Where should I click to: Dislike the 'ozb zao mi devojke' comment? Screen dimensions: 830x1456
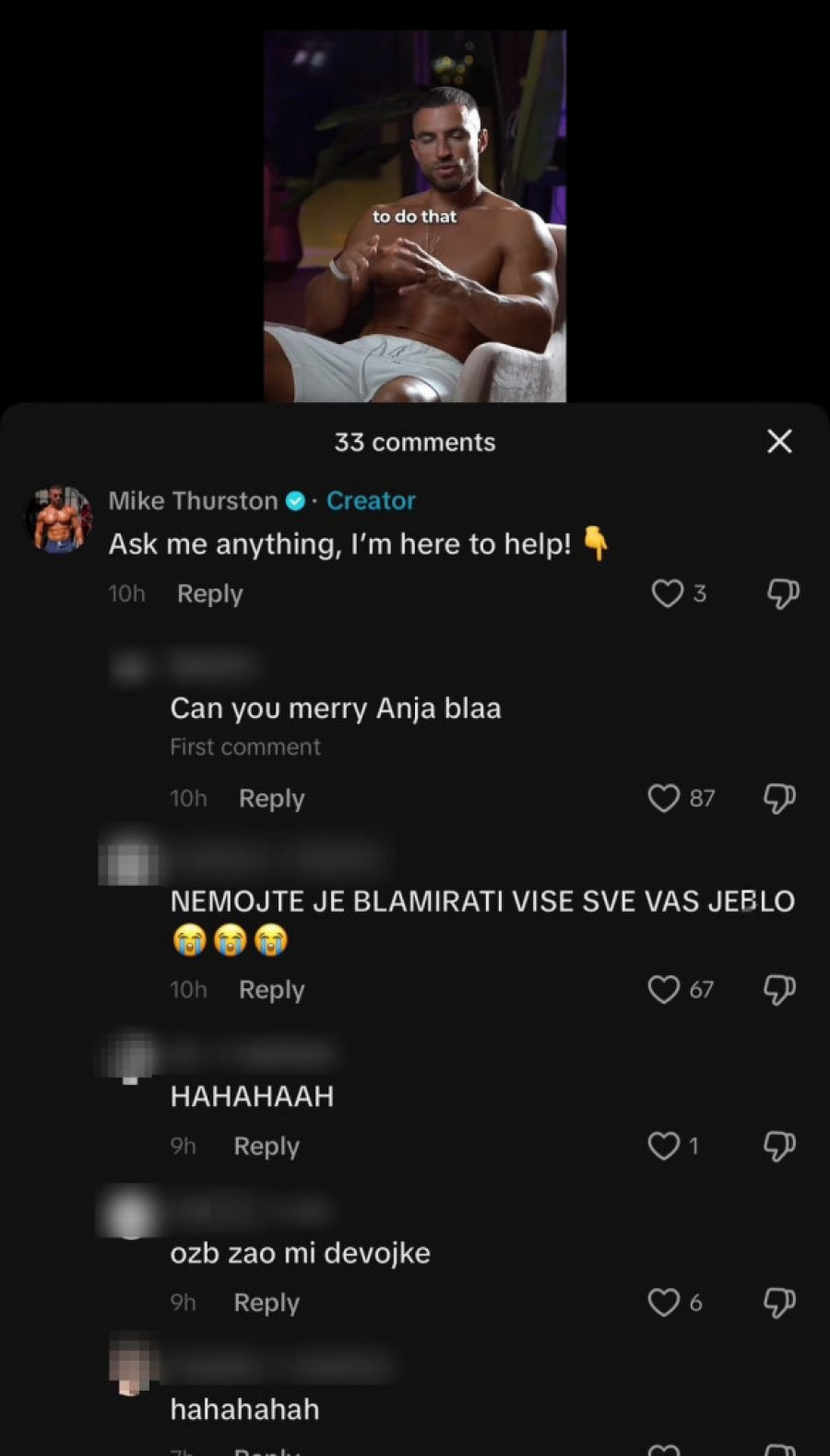[779, 1302]
